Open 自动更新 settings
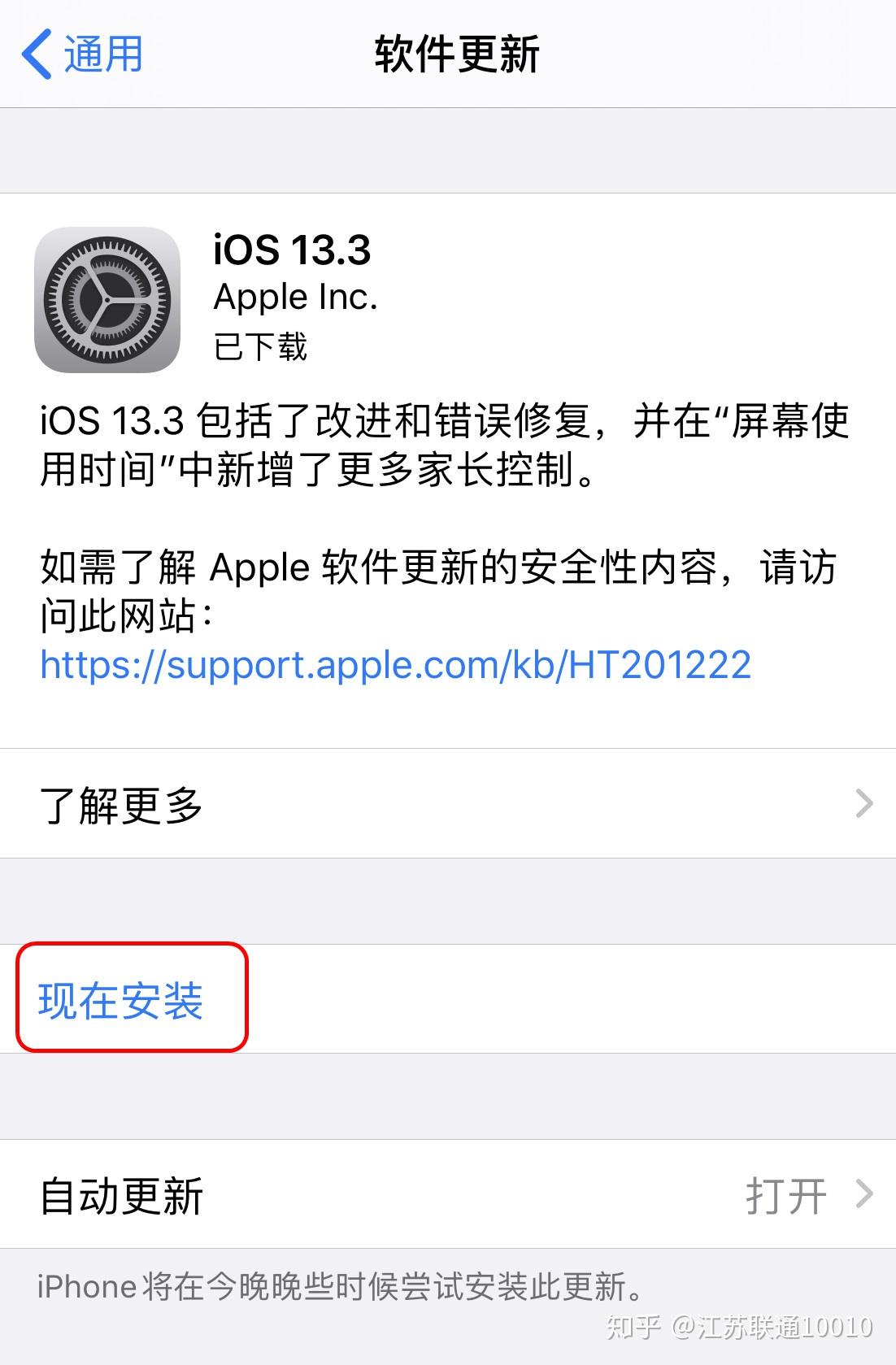This screenshot has width=896, height=1365. 447,1194
